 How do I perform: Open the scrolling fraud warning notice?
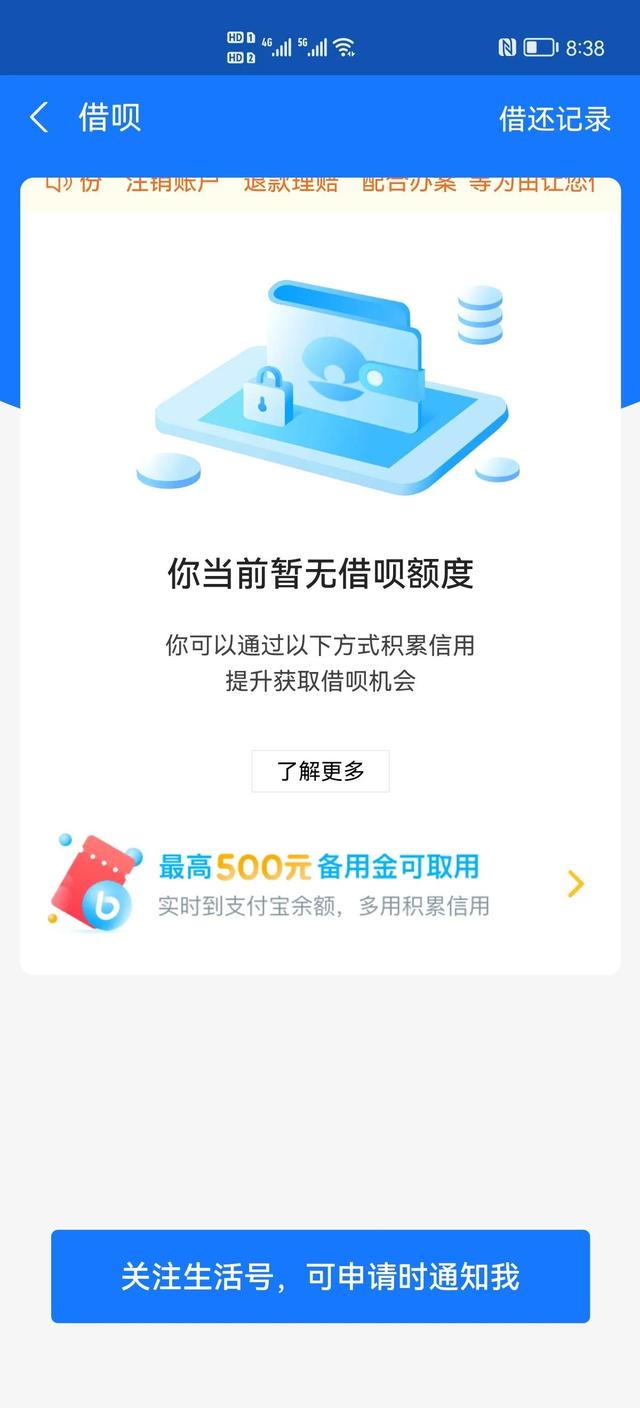320,186
